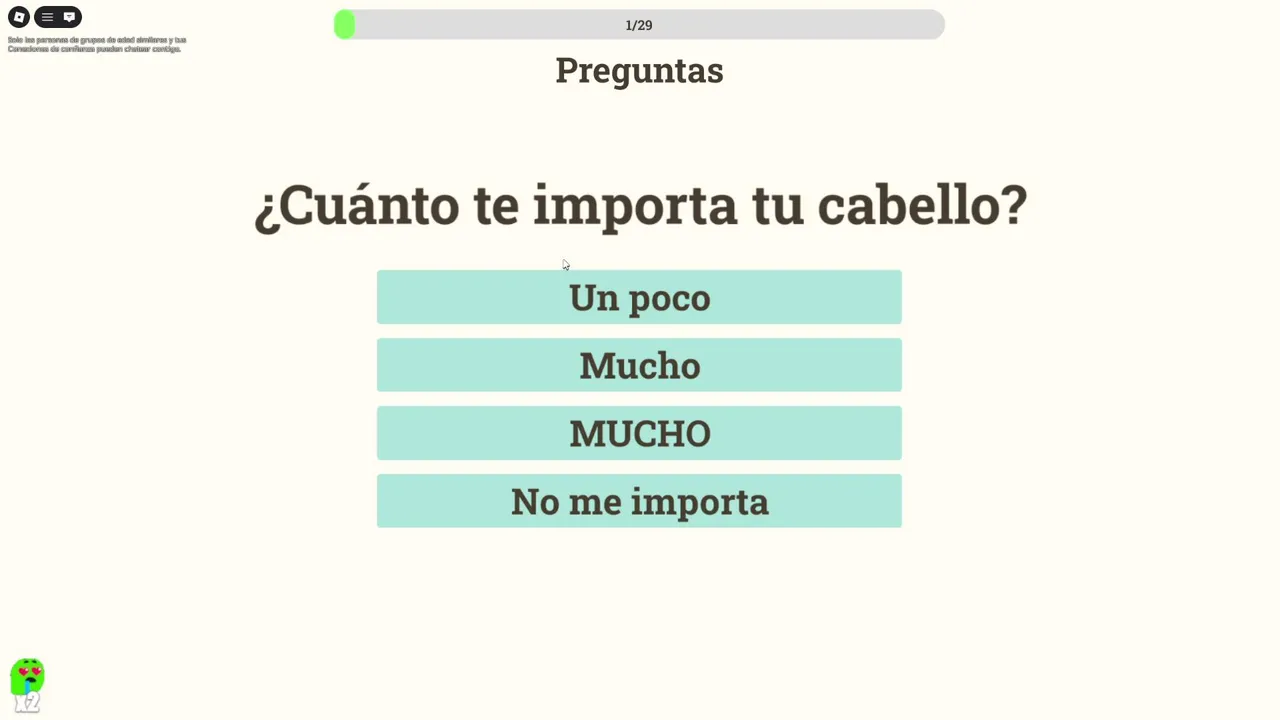Viewport: 1280px width, 720px height.
Task: Tap the green x2 boost icon
Action: [x=27, y=685]
